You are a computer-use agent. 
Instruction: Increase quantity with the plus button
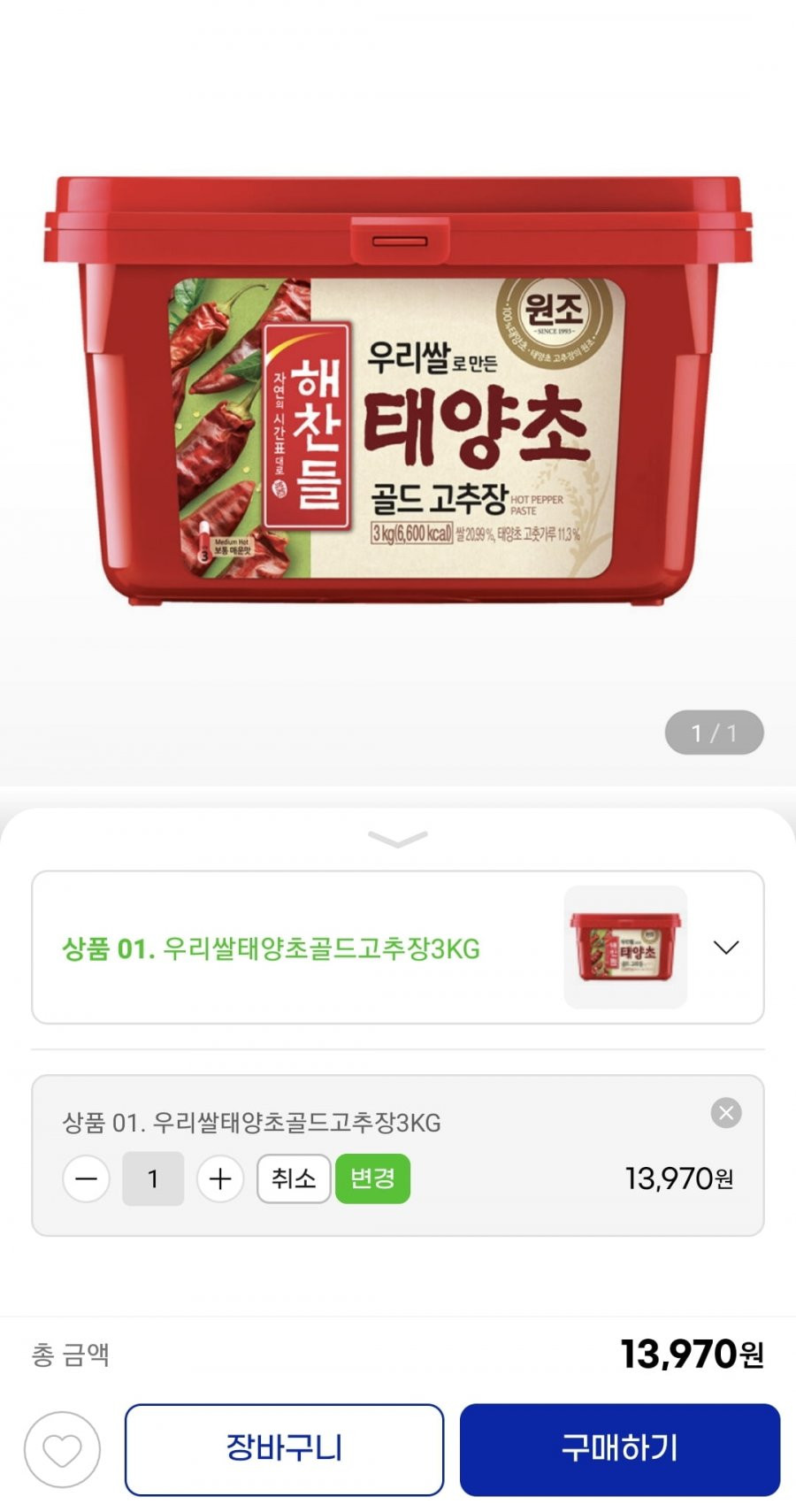coord(220,1178)
